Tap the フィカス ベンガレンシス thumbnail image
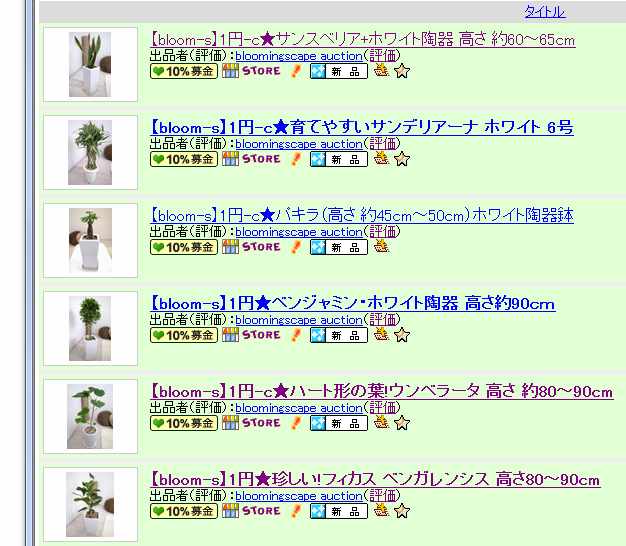Screen dimensions: 626x546 (x=90, y=505)
